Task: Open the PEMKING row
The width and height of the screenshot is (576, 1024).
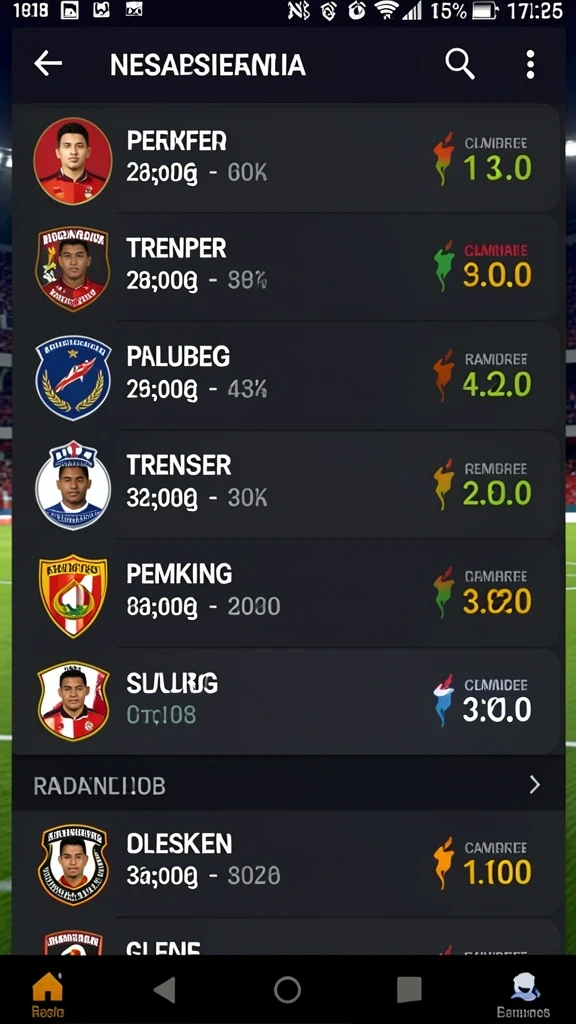Action: pyautogui.click(x=286, y=593)
